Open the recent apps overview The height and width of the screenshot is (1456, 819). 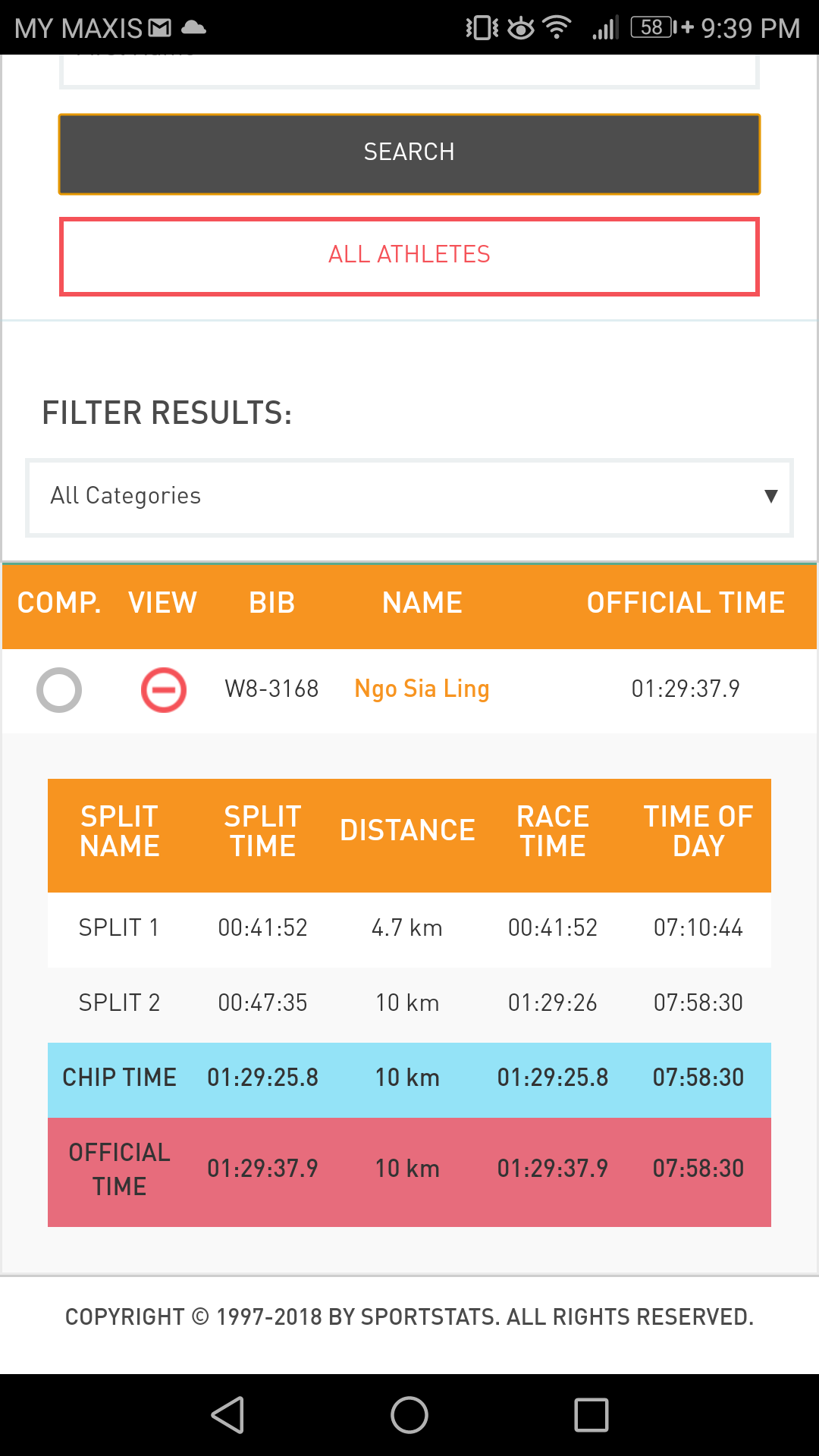click(x=591, y=1415)
